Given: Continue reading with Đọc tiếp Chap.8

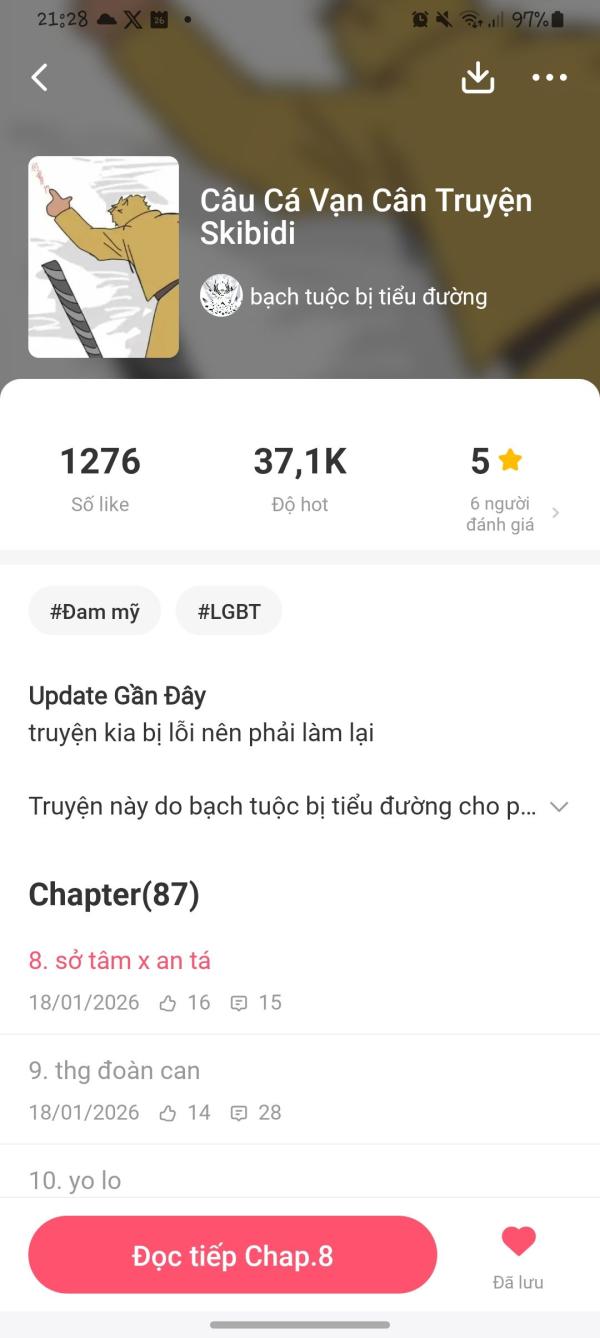Looking at the screenshot, I should pos(233,1256).
